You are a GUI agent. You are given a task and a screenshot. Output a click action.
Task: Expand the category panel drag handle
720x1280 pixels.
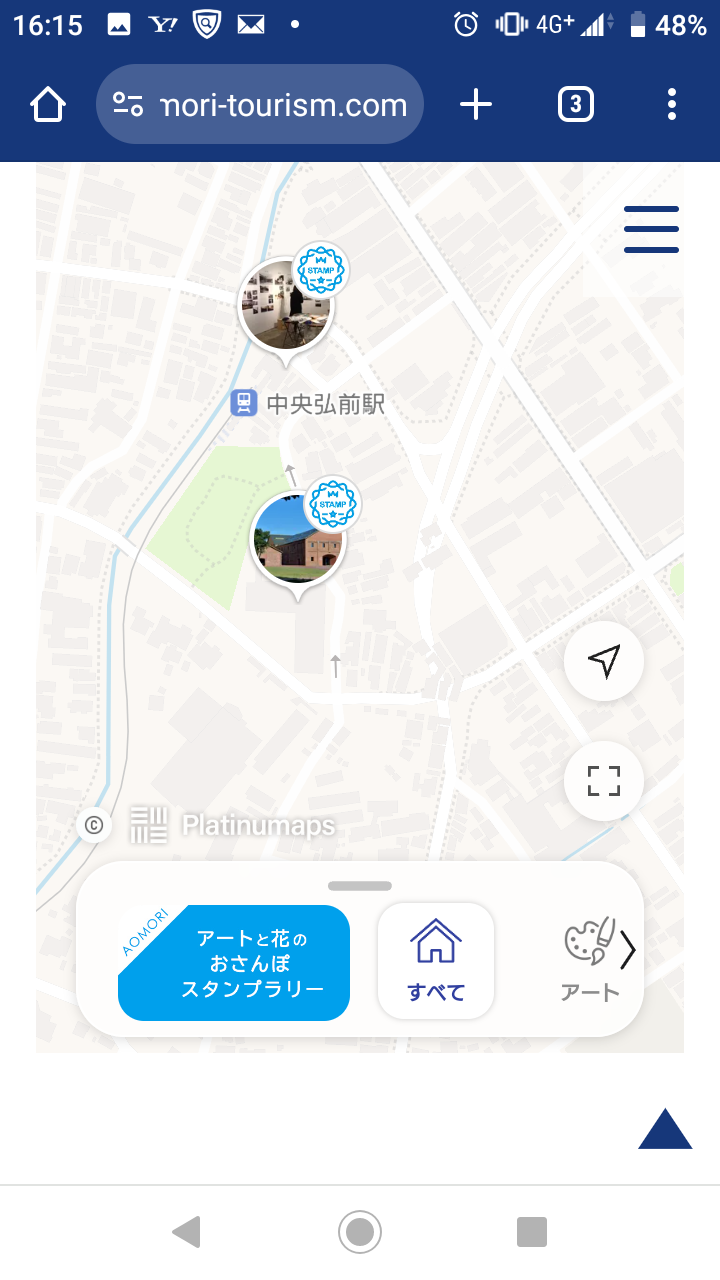360,886
